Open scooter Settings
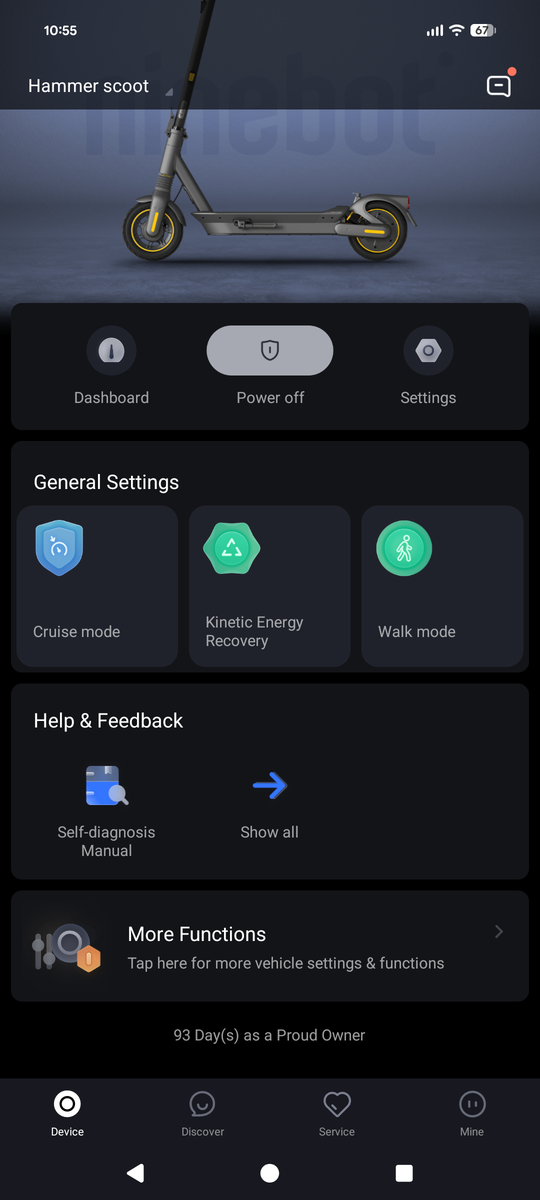The height and width of the screenshot is (1200, 540). click(428, 367)
